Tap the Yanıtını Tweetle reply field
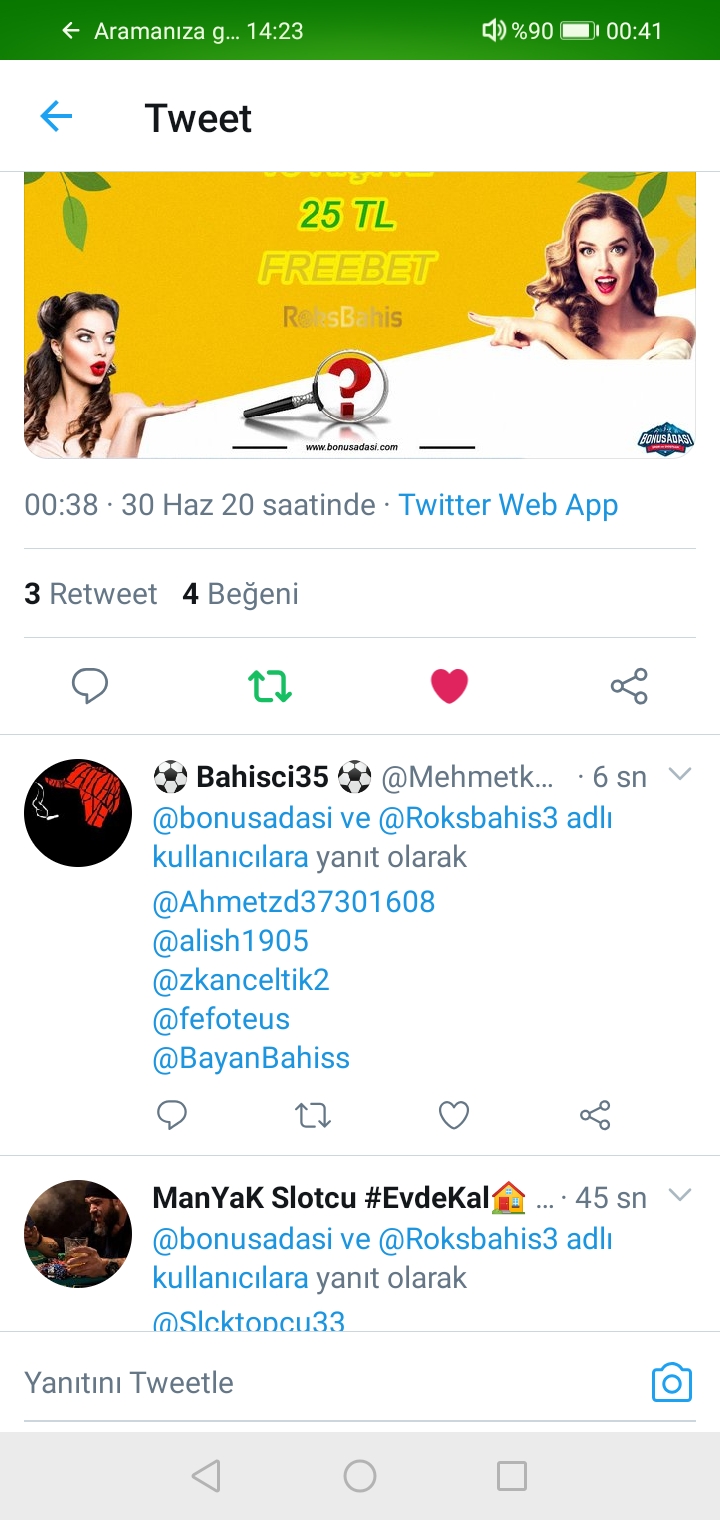Screen dimensions: 720x1520 [300, 1383]
